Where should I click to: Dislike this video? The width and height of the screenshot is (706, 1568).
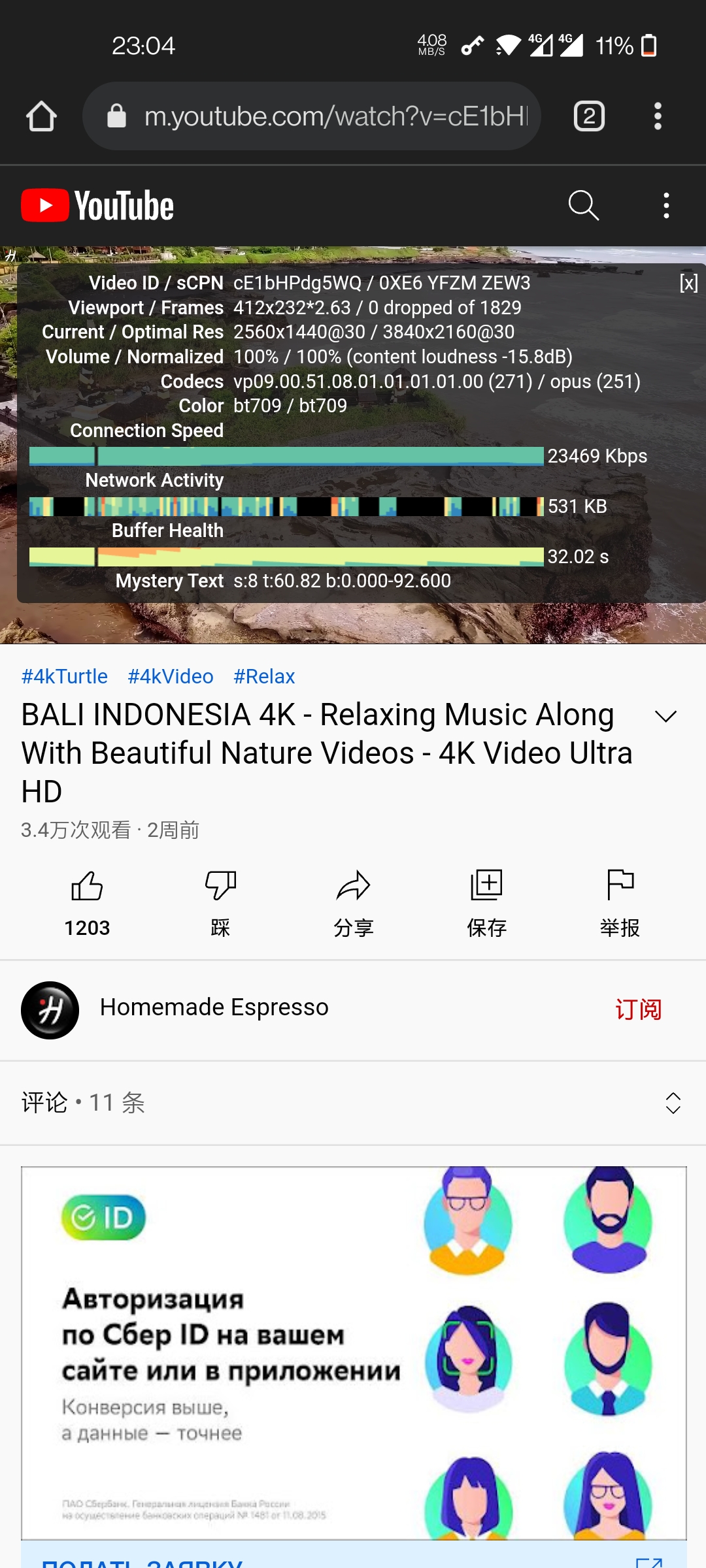[x=220, y=904]
